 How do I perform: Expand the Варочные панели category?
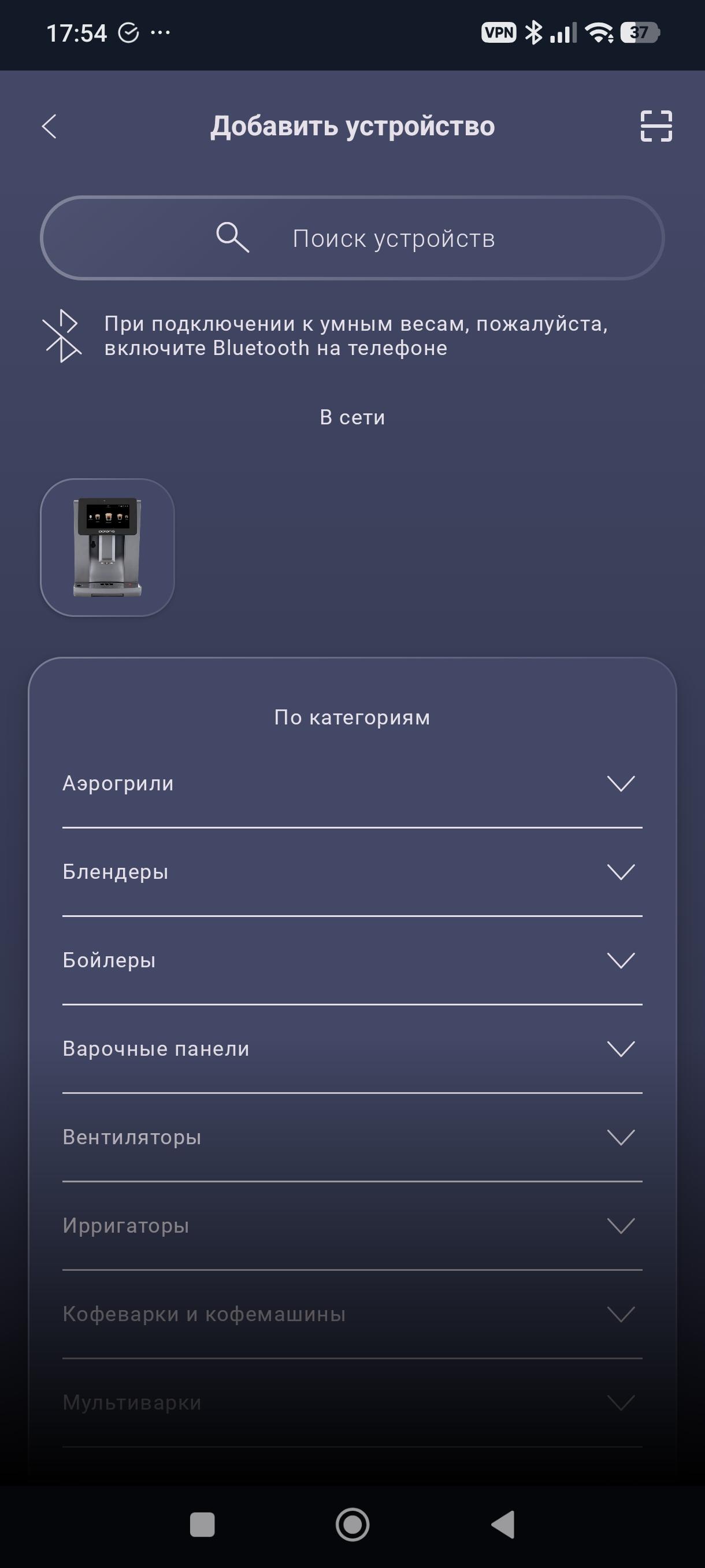(352, 1049)
